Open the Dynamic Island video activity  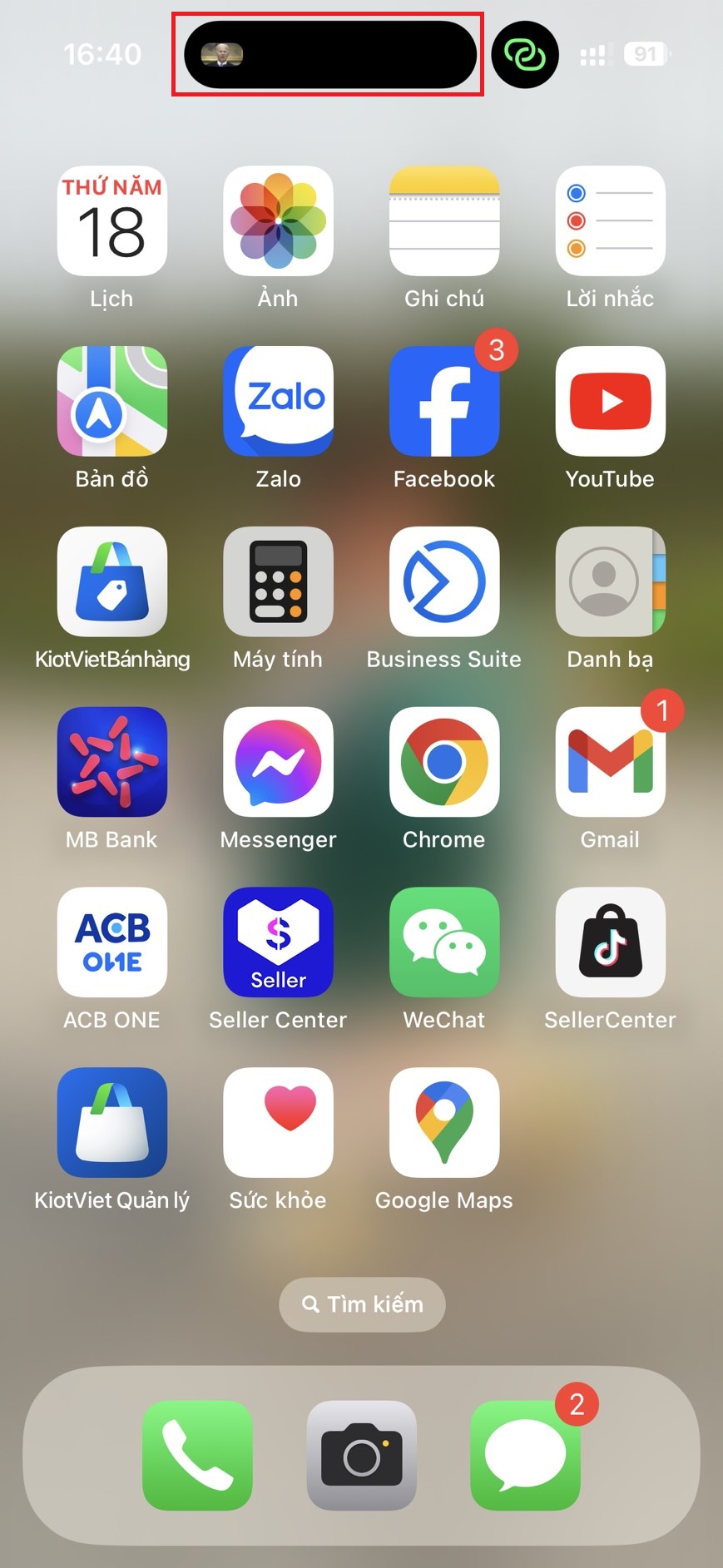pyautogui.click(x=329, y=55)
